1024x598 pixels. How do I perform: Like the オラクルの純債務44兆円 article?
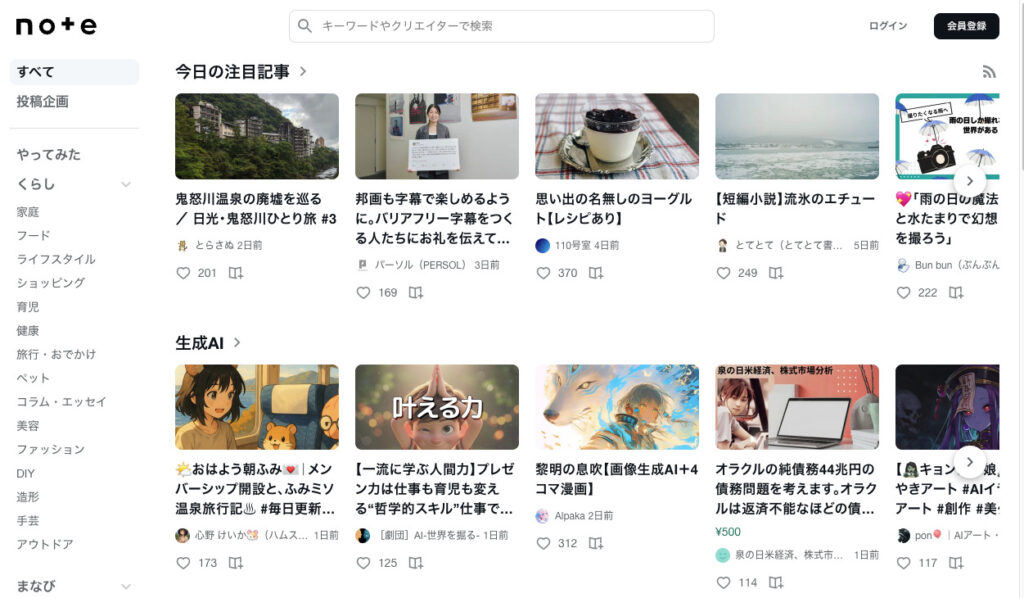tap(723, 583)
